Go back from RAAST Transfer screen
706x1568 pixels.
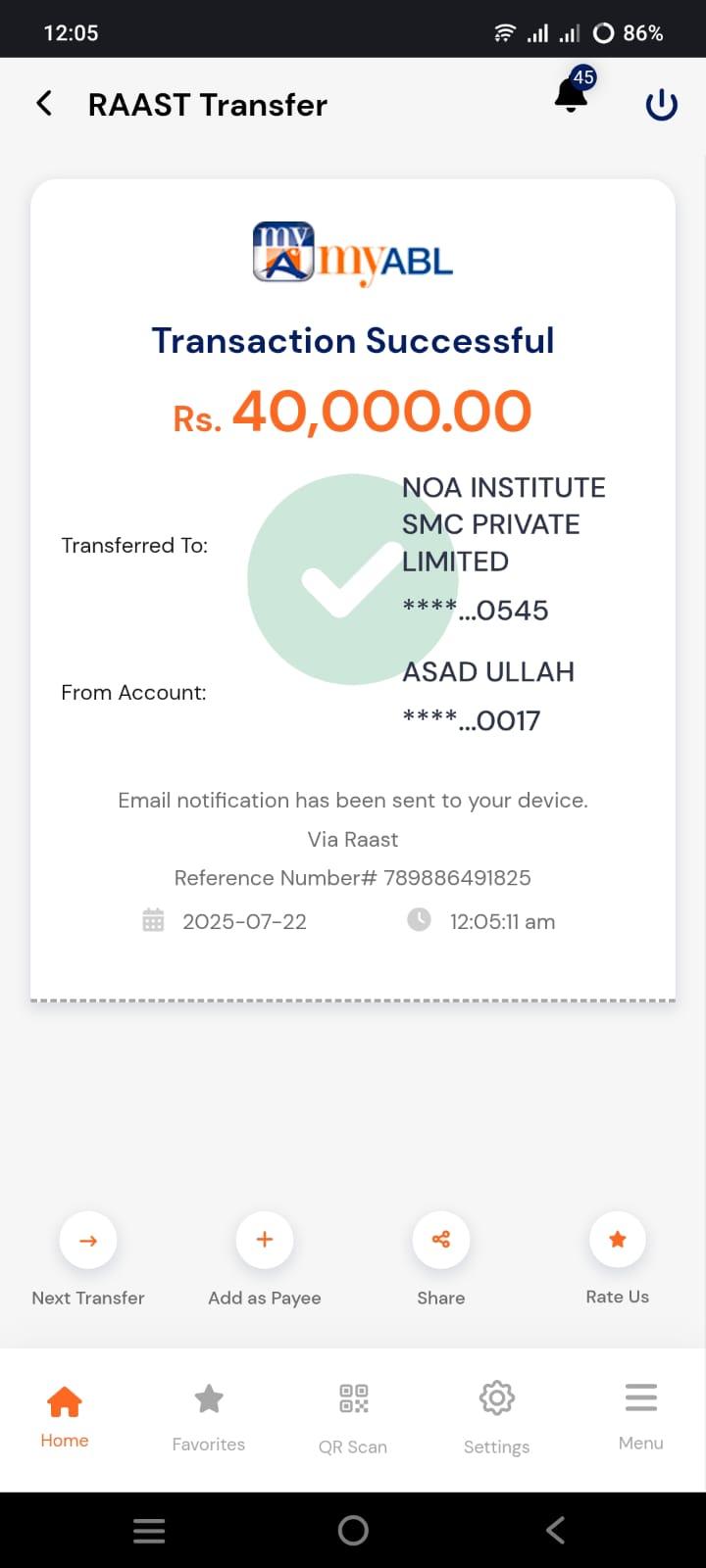point(44,104)
